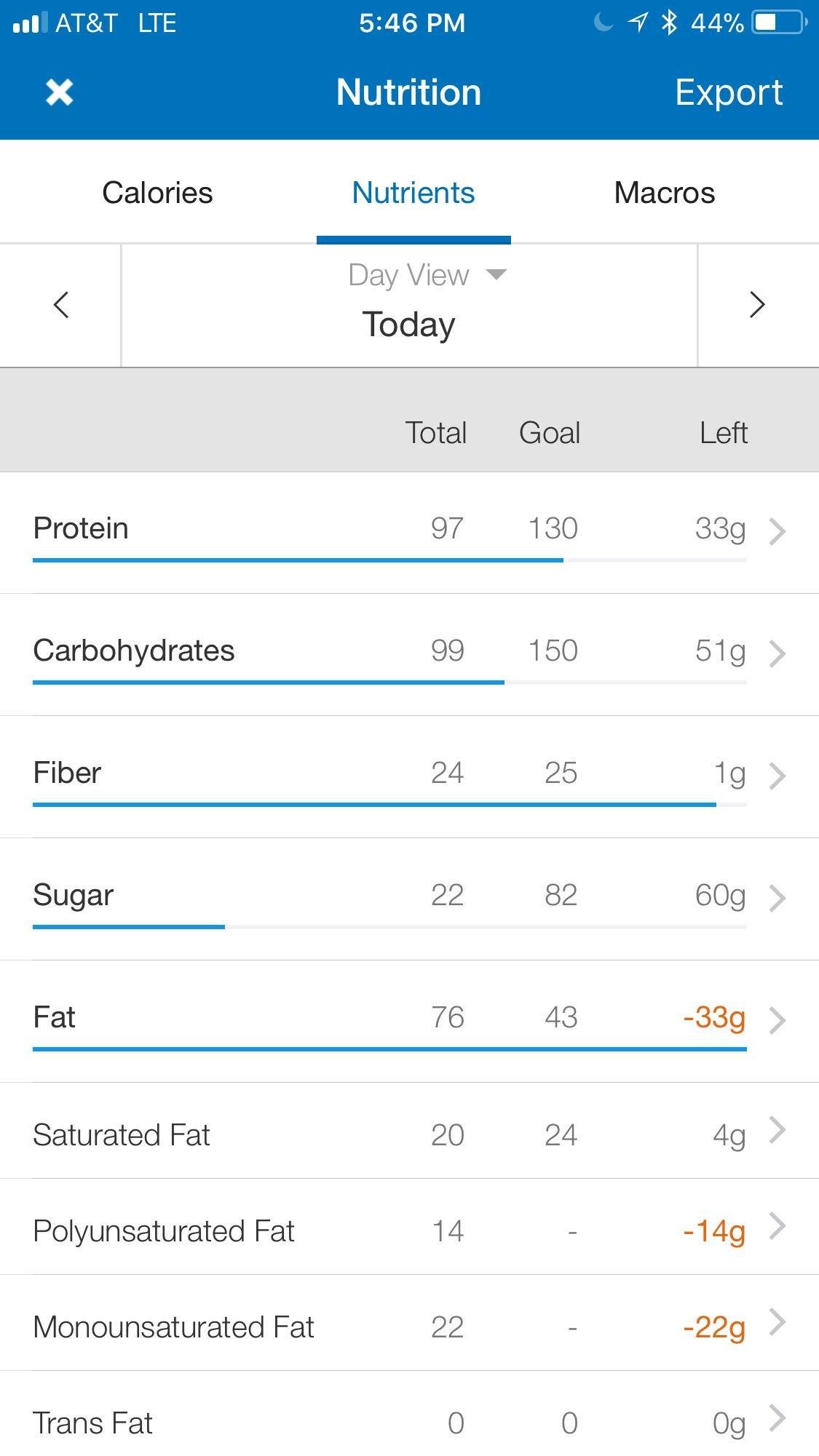Go to the next day
Viewport: 819px width, 1456px height.
(758, 305)
